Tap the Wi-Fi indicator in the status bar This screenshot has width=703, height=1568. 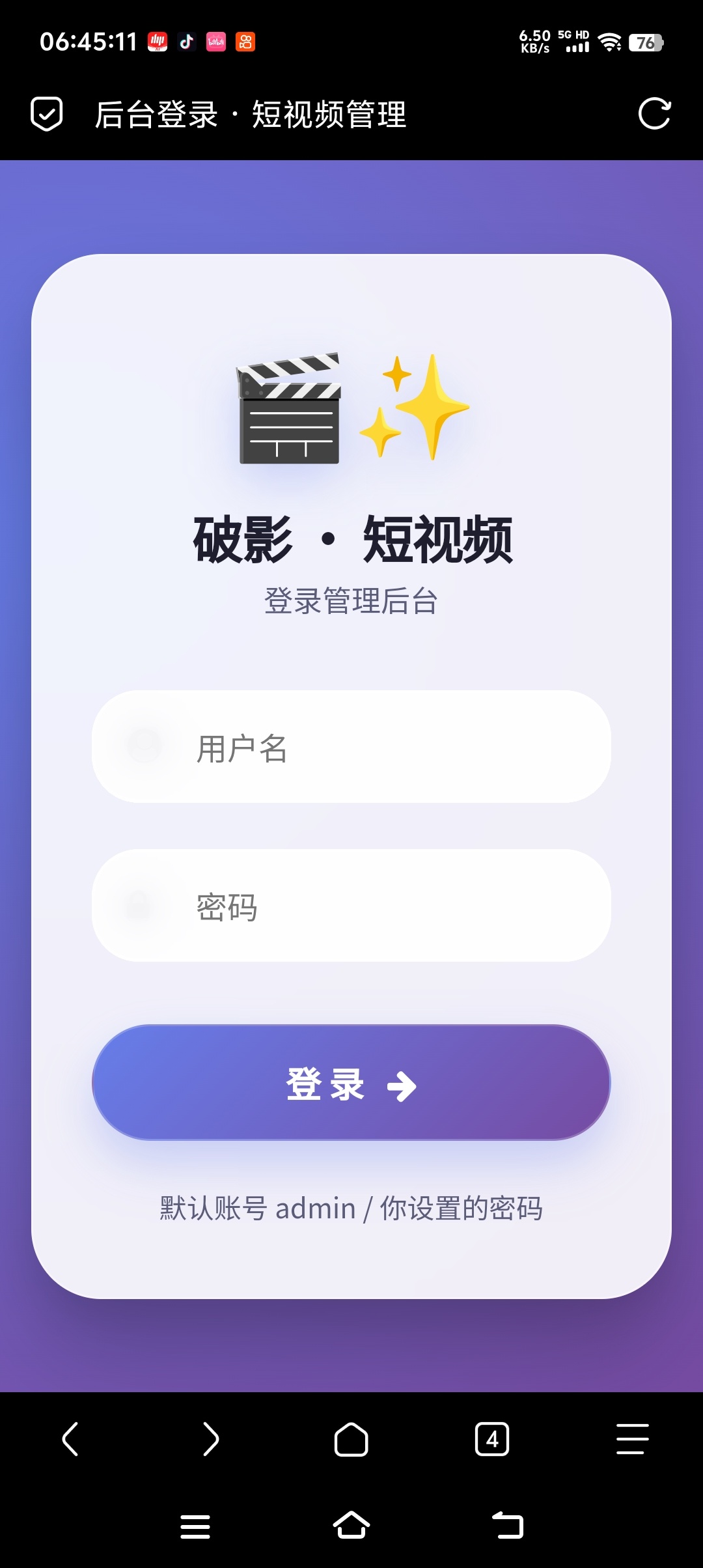[x=610, y=41]
